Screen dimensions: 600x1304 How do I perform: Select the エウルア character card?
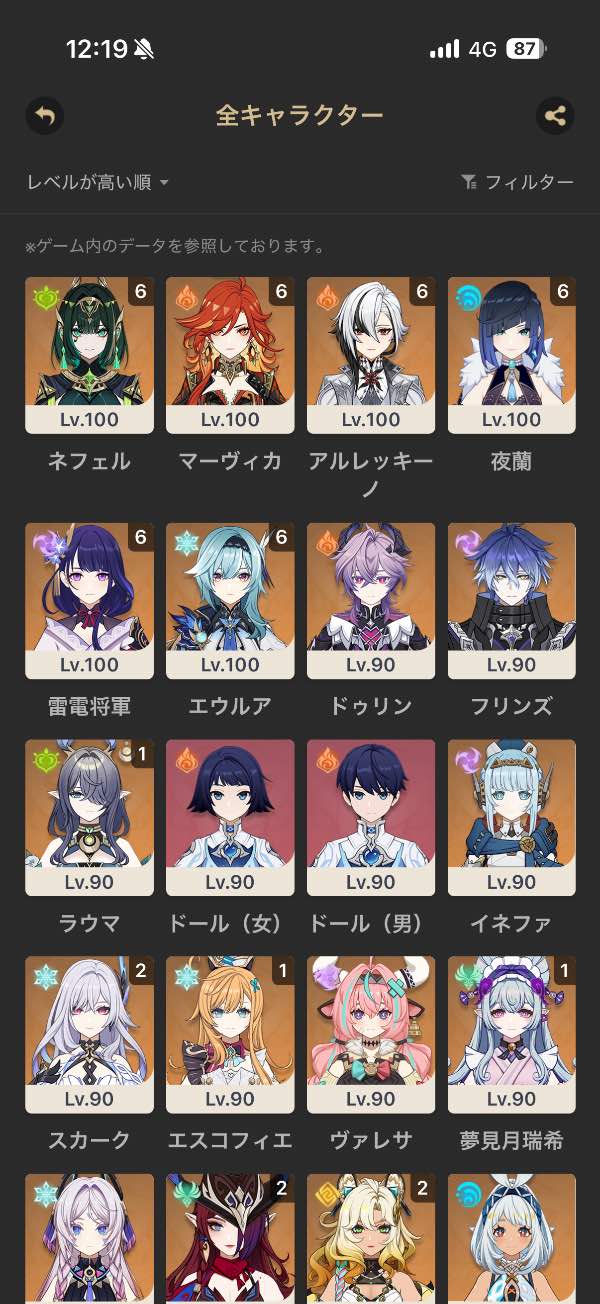(230, 600)
